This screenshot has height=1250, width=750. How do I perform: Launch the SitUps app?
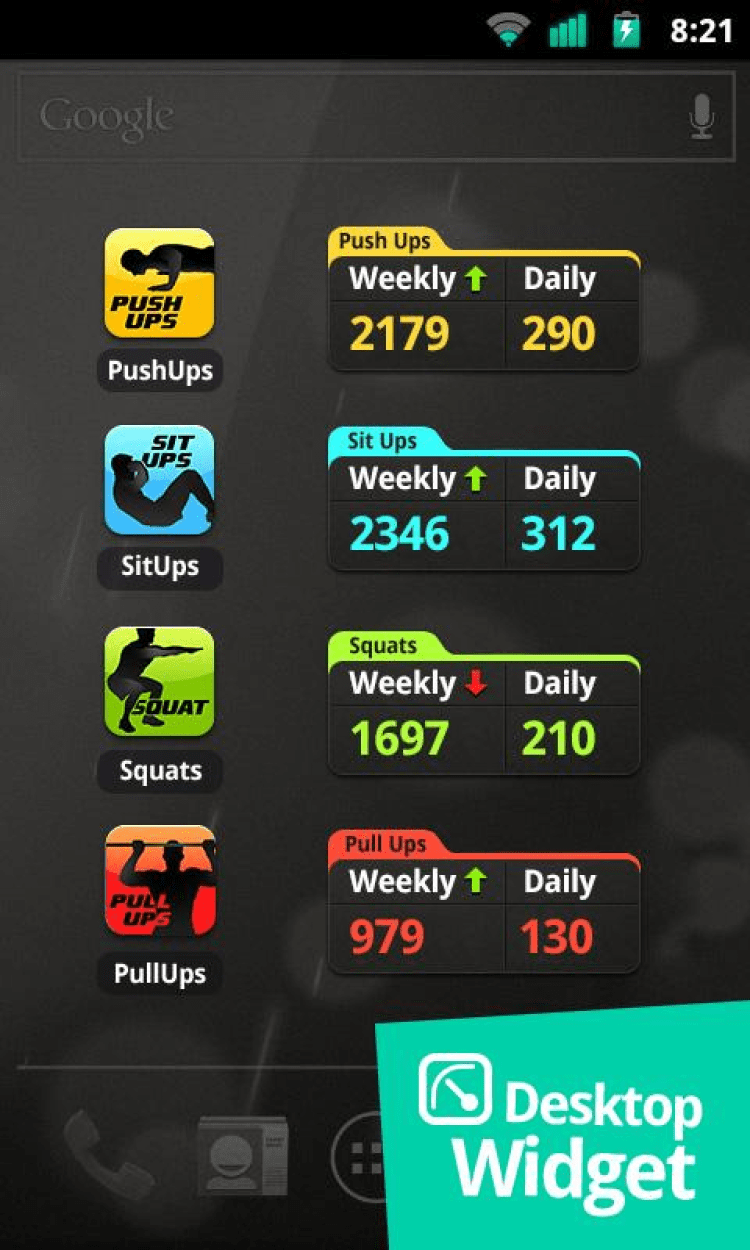(x=160, y=481)
